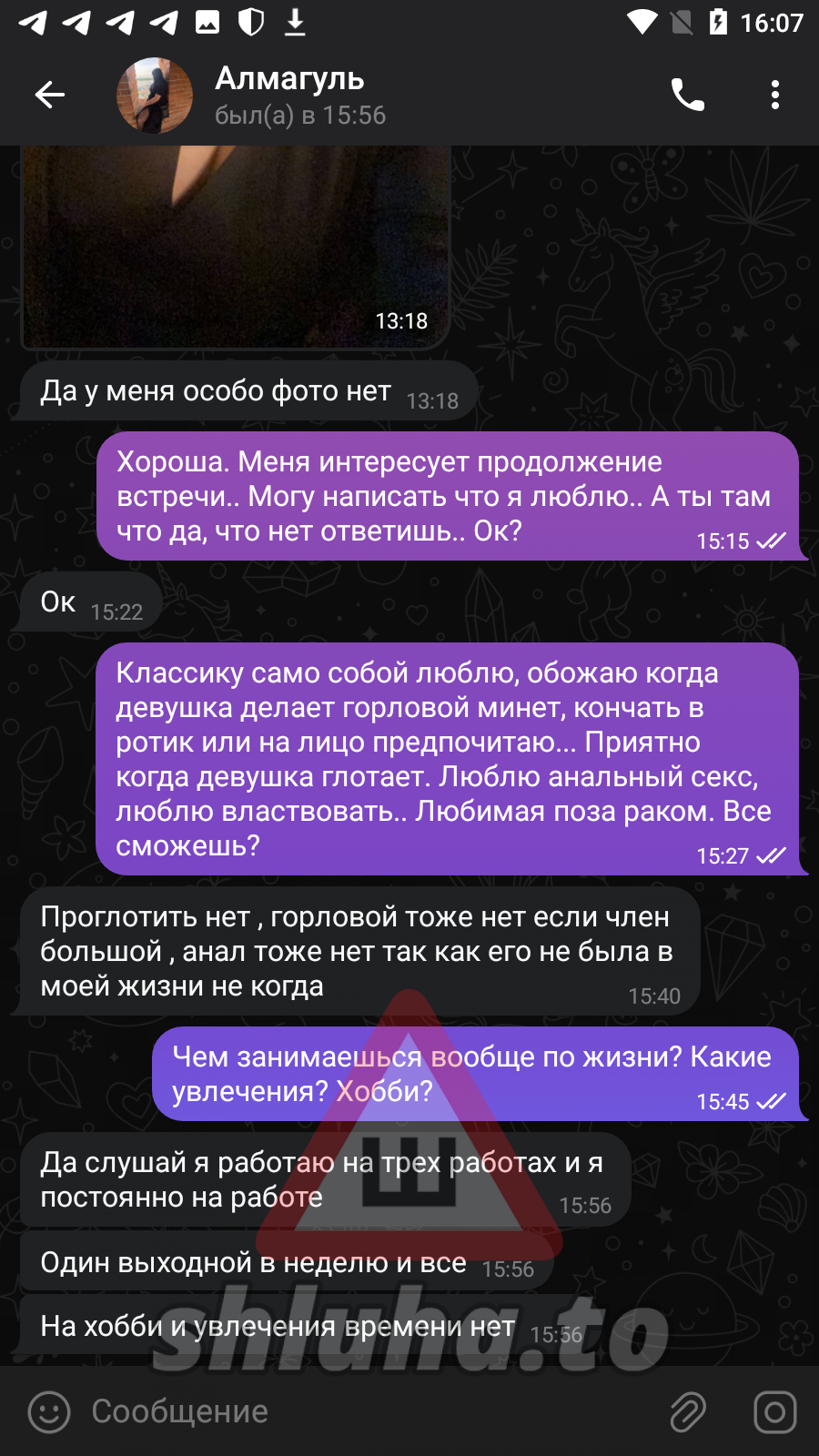Open the emoji picker
The width and height of the screenshot is (819, 1456).
pos(49,1412)
